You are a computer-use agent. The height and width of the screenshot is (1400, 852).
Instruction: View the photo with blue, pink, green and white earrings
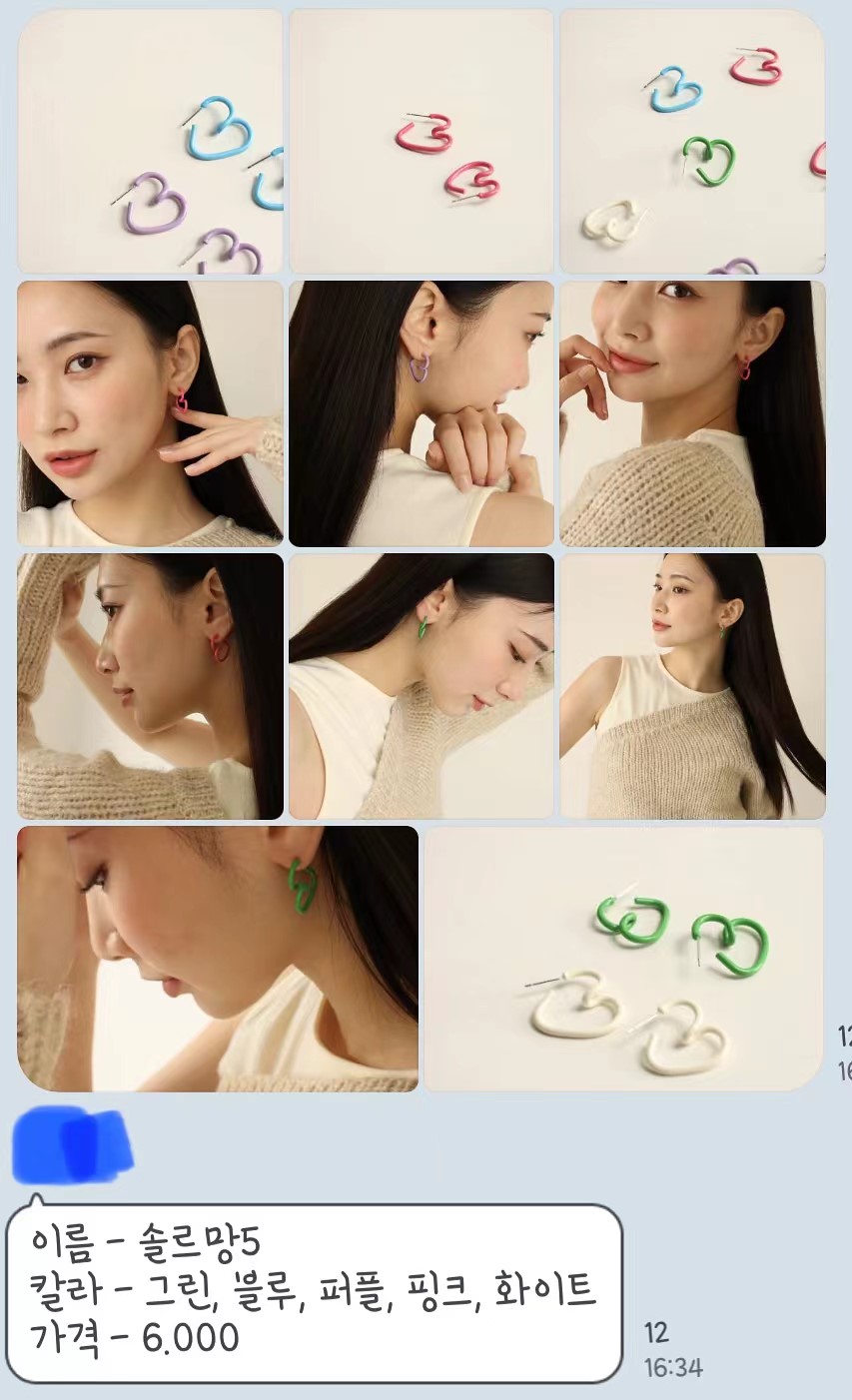[x=692, y=142]
